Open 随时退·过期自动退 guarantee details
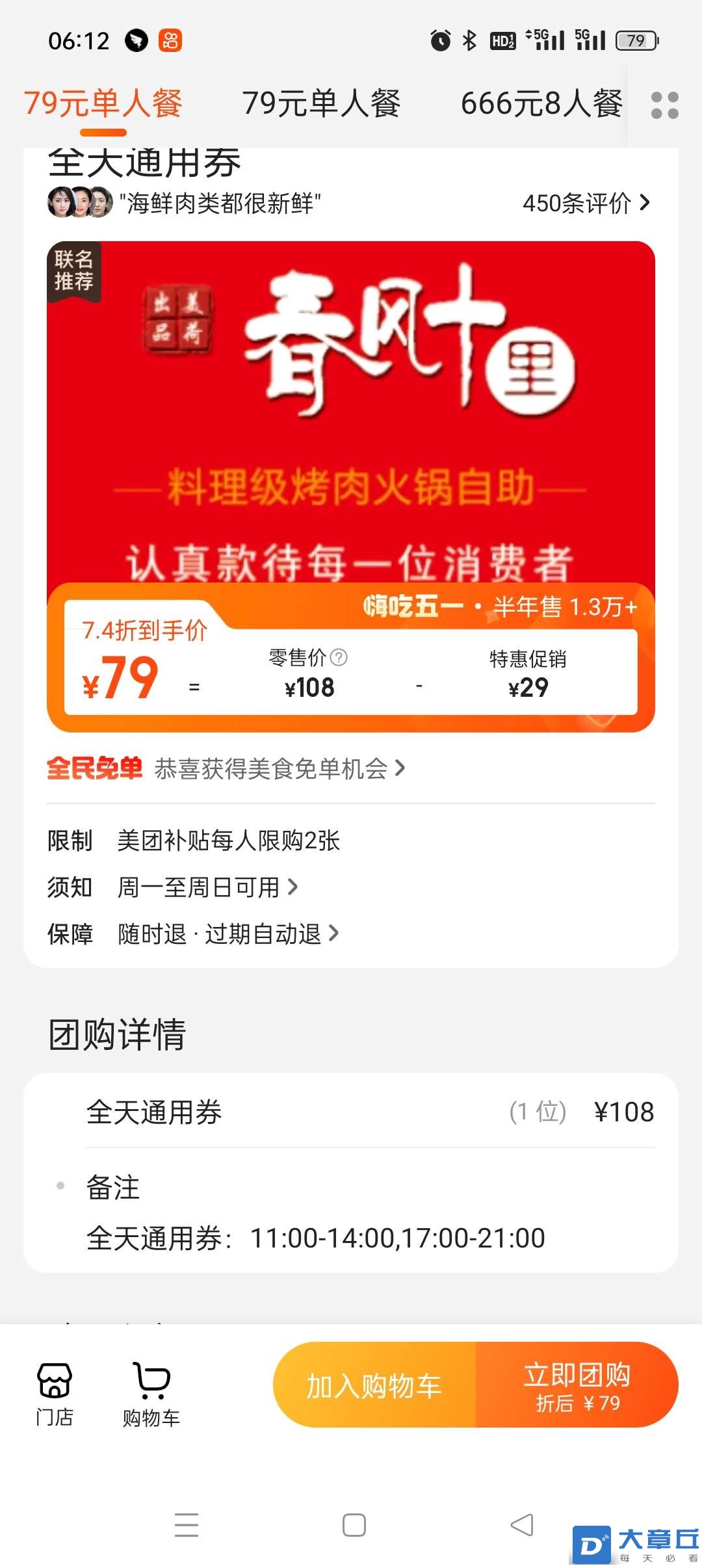The image size is (702, 1568). point(227,934)
